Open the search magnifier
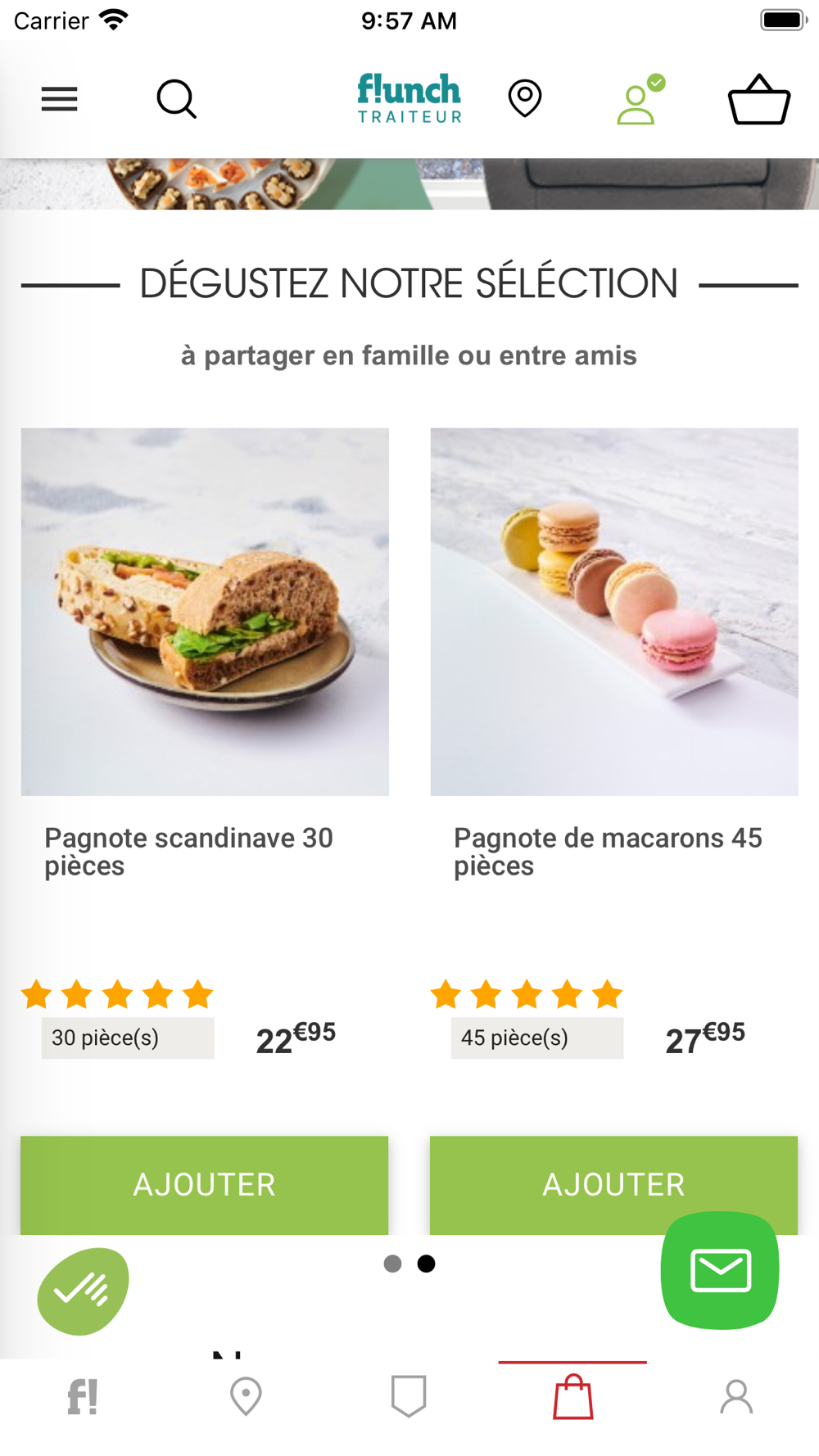 (x=176, y=99)
